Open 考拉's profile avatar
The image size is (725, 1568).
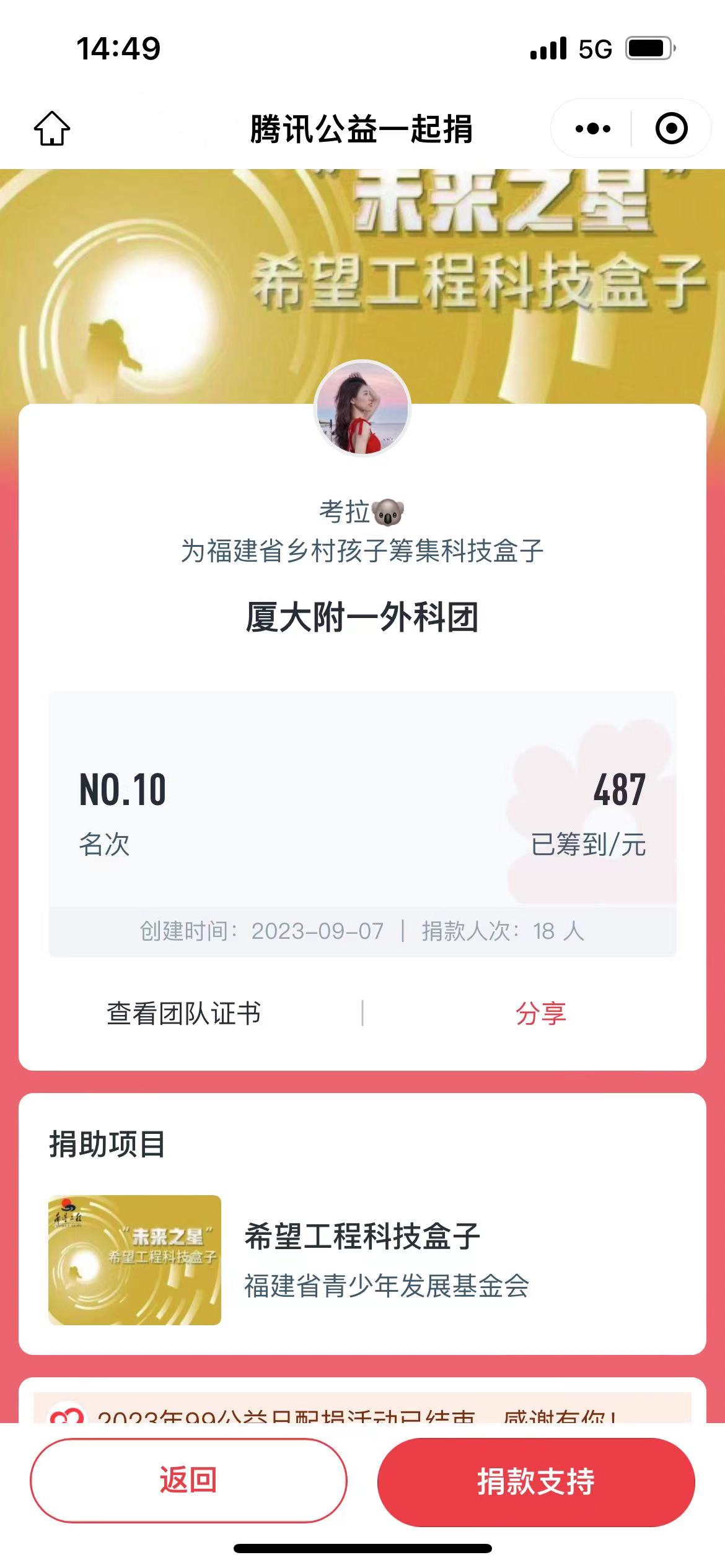tap(362, 409)
